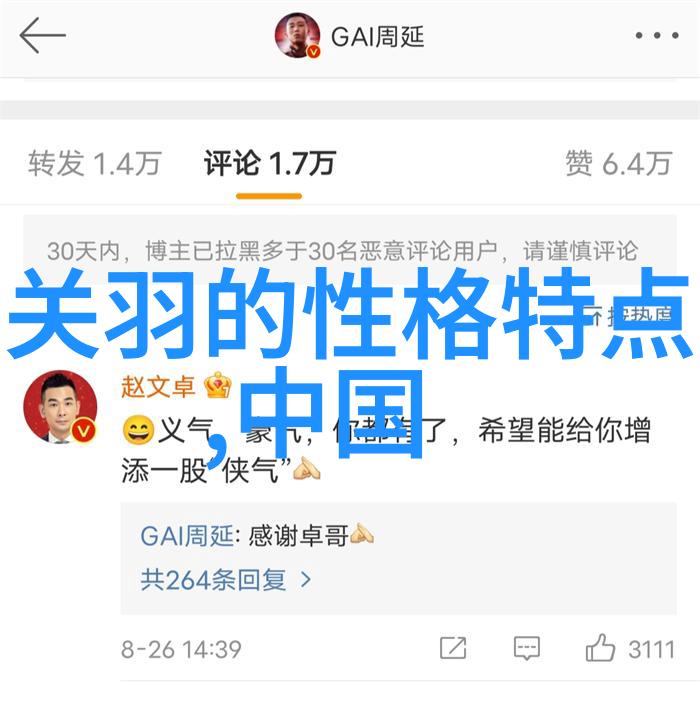
Task: Open GAI周延's profile from the header
Action: [x=351, y=38]
